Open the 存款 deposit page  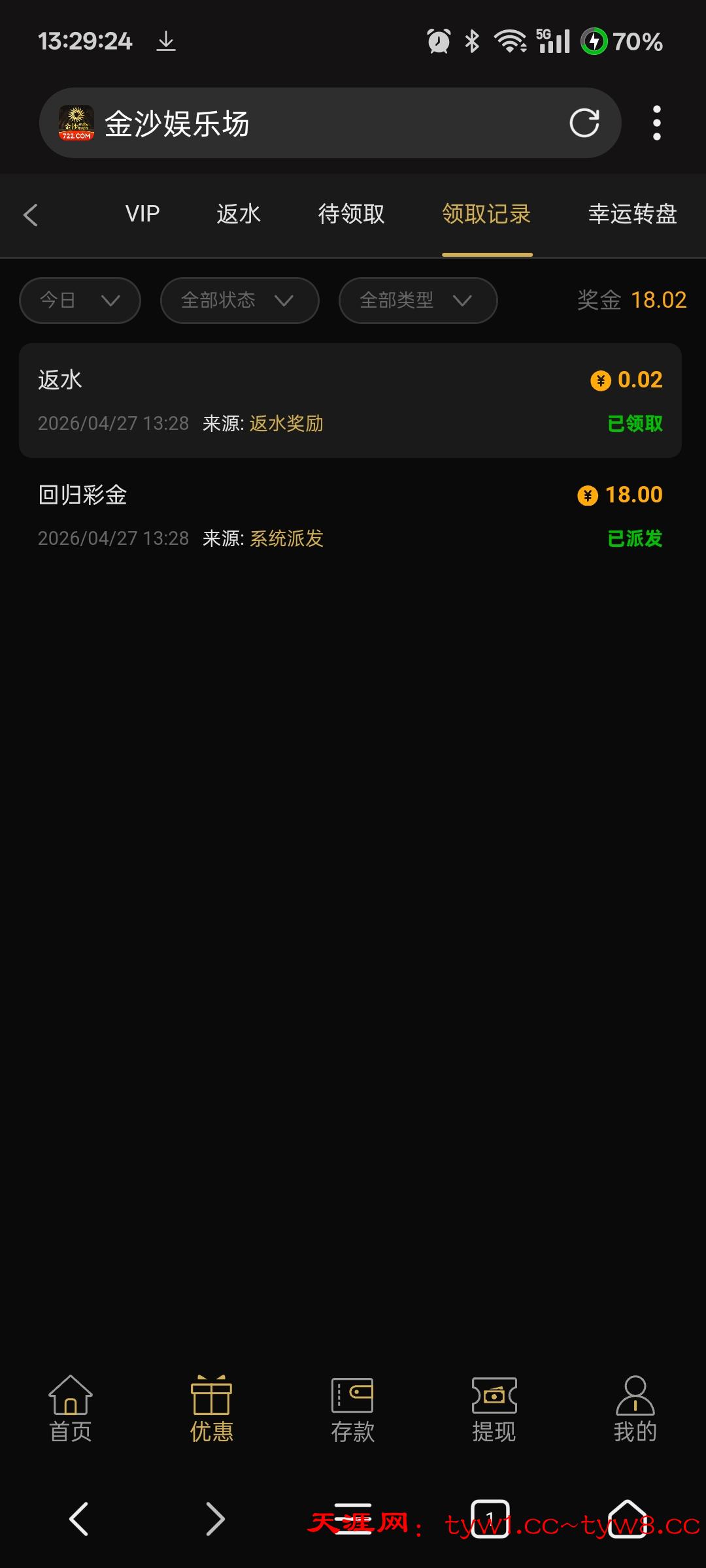click(352, 1409)
